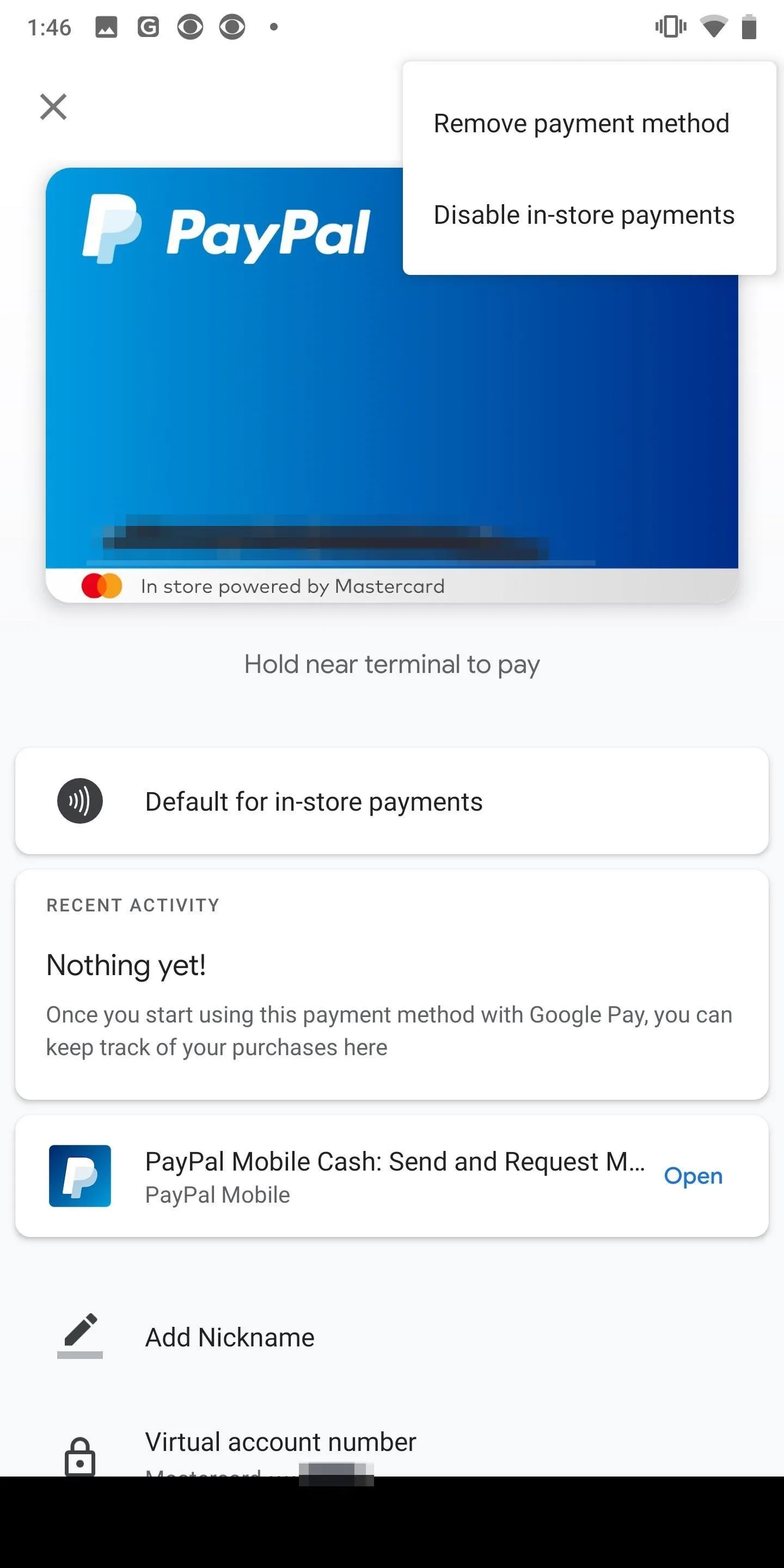784x1568 pixels.
Task: Open the PayPal Mobile app
Action: [693, 1176]
